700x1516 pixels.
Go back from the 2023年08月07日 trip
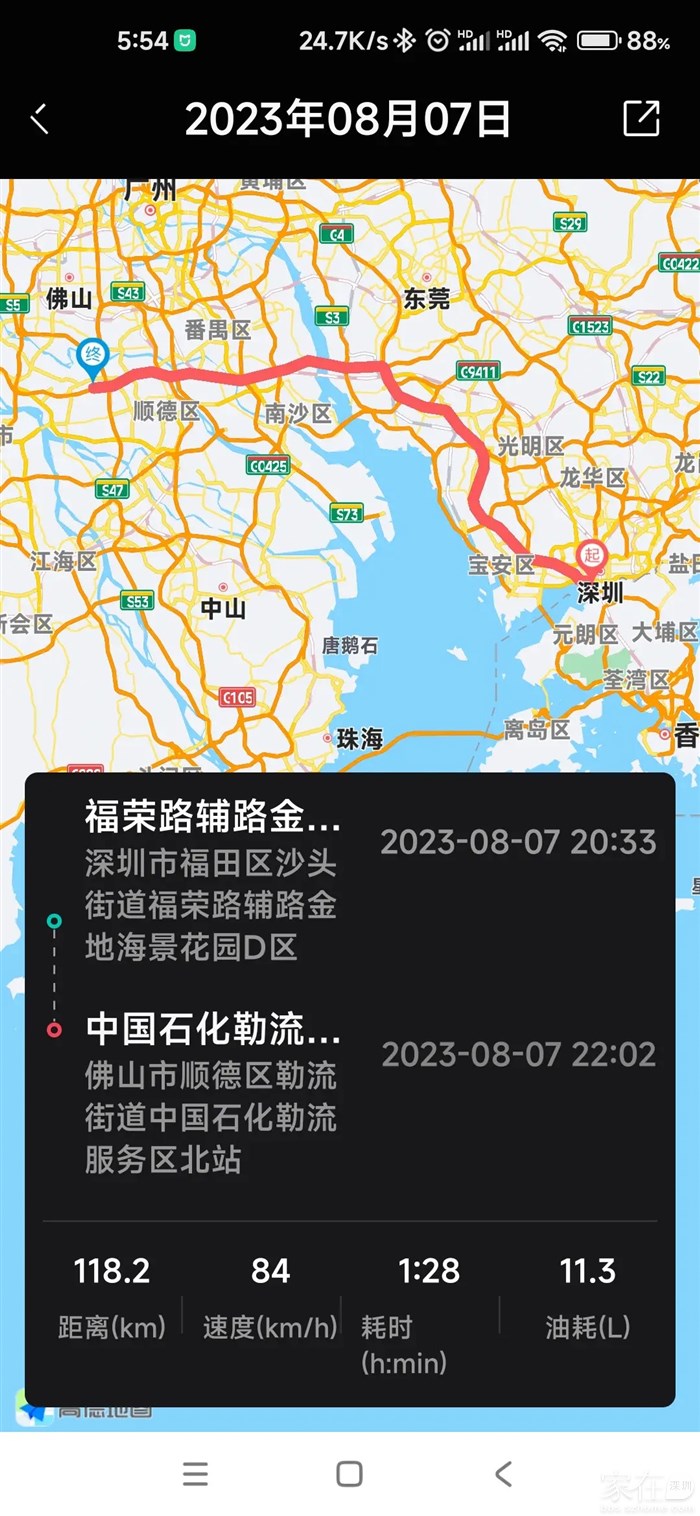40,119
